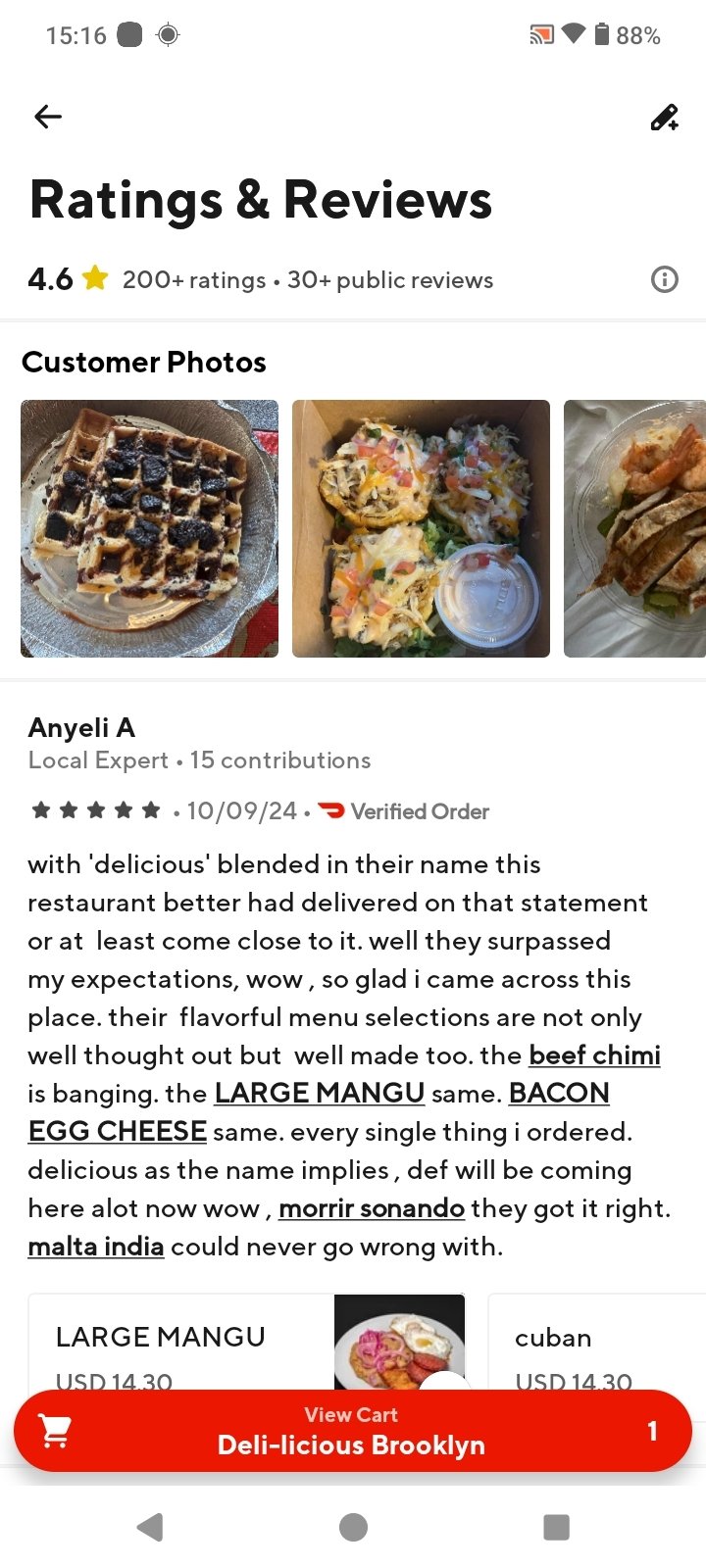This screenshot has width=706, height=1568.
Task: Tap the system home button
Action: (353, 1527)
